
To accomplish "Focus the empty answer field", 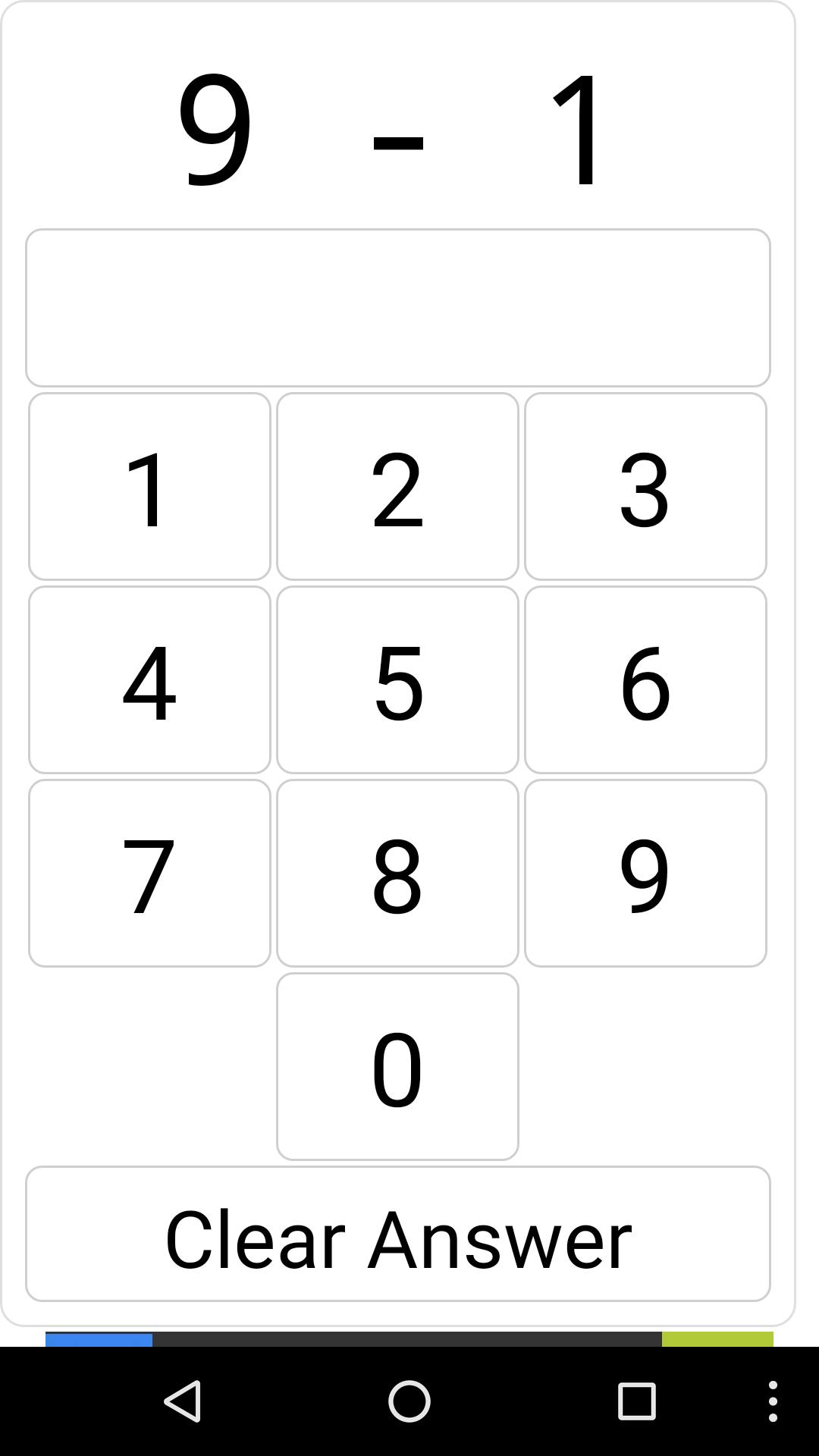I will [398, 308].
